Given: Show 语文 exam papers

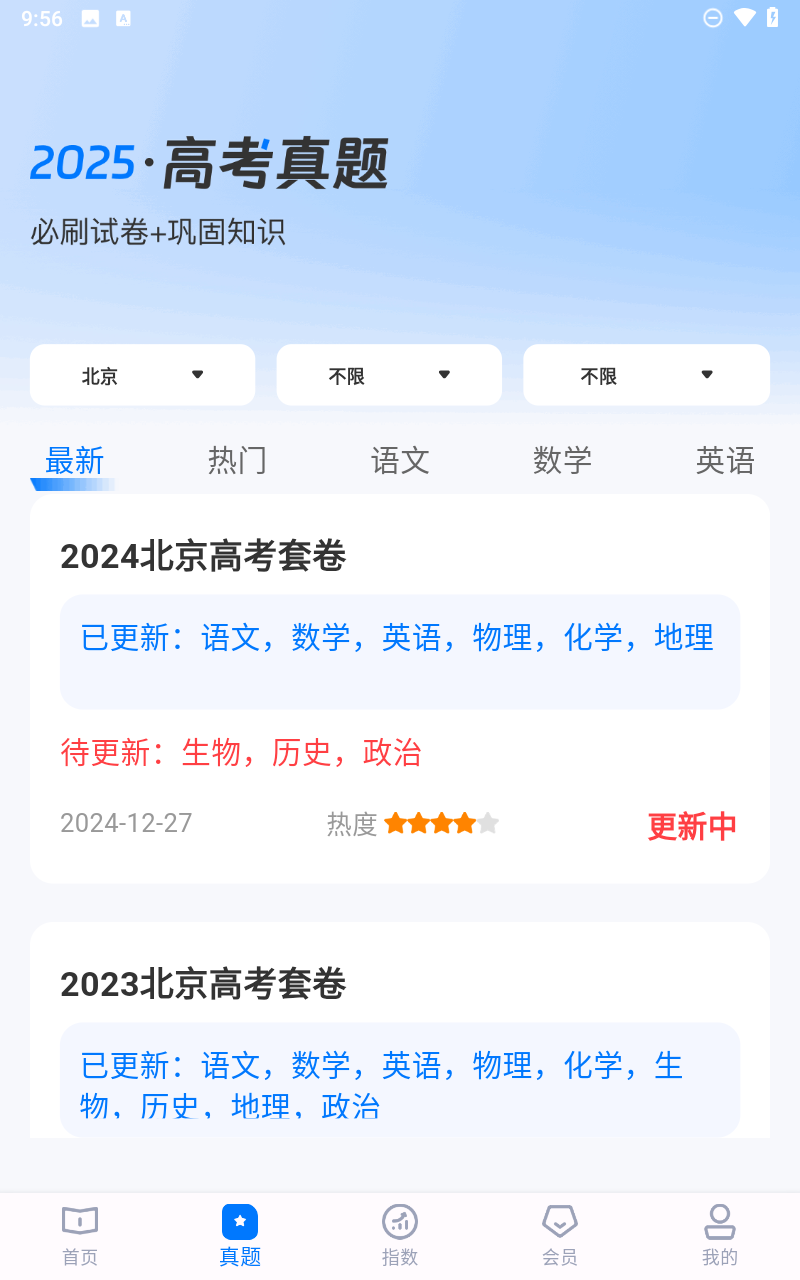Looking at the screenshot, I should (x=400, y=461).
